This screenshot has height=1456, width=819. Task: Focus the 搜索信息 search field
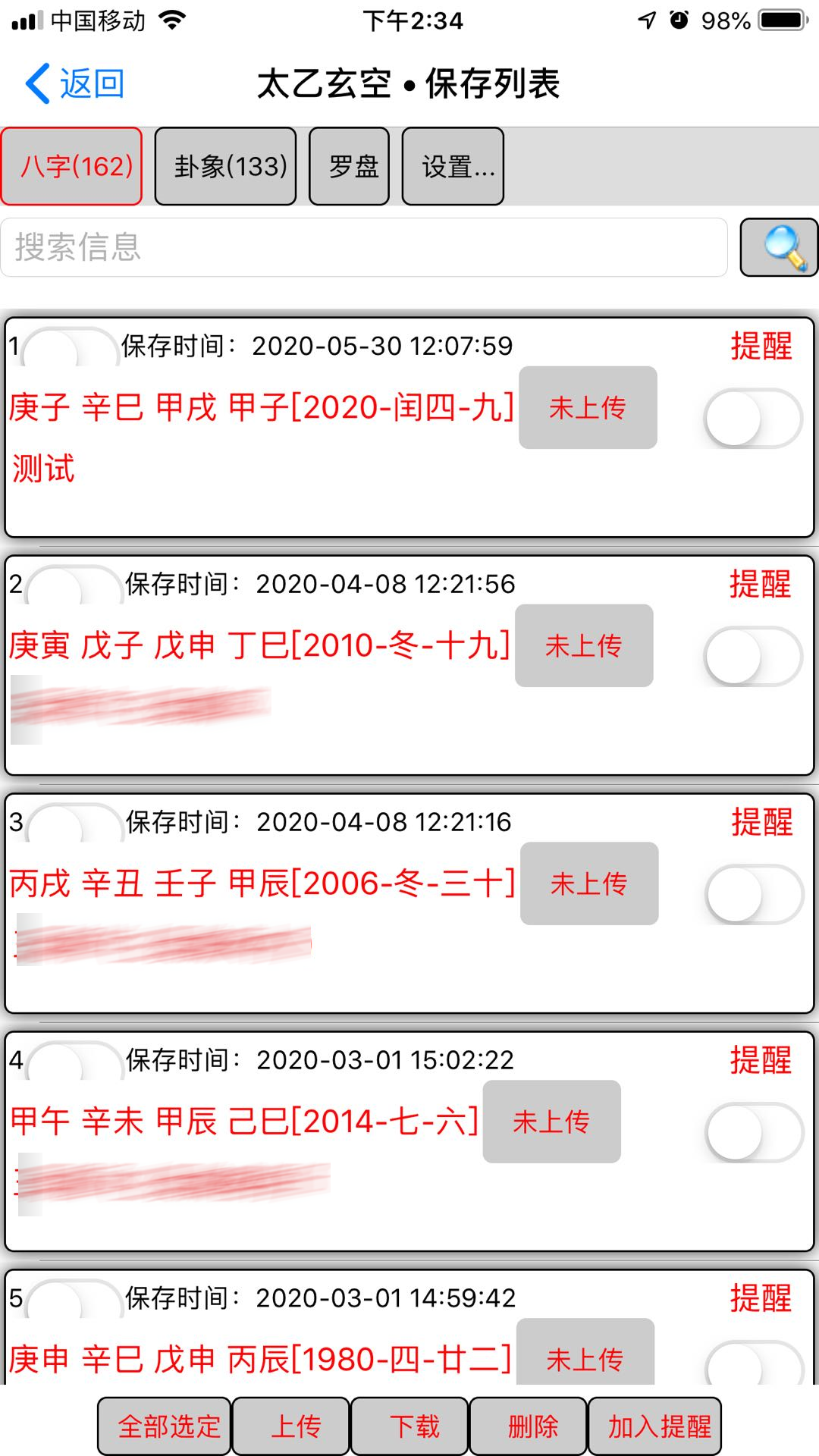[x=364, y=247]
